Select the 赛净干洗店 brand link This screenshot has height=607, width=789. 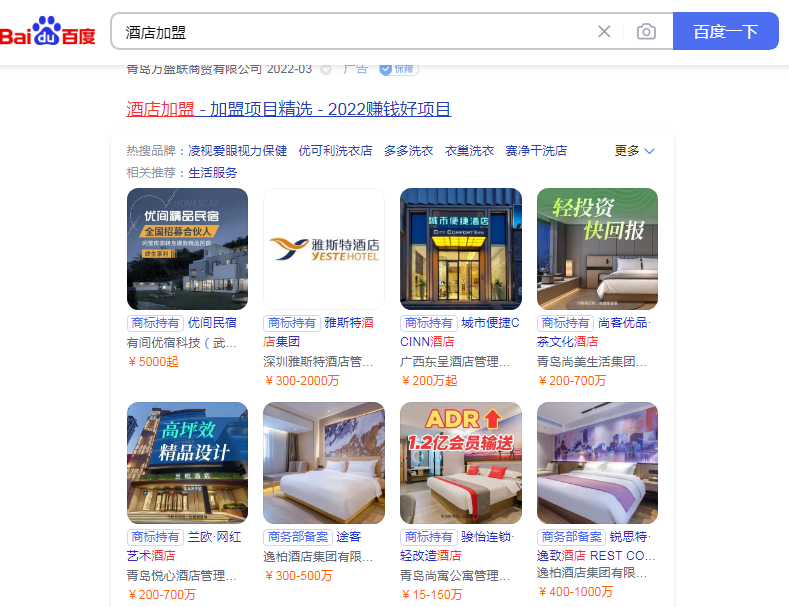point(536,151)
